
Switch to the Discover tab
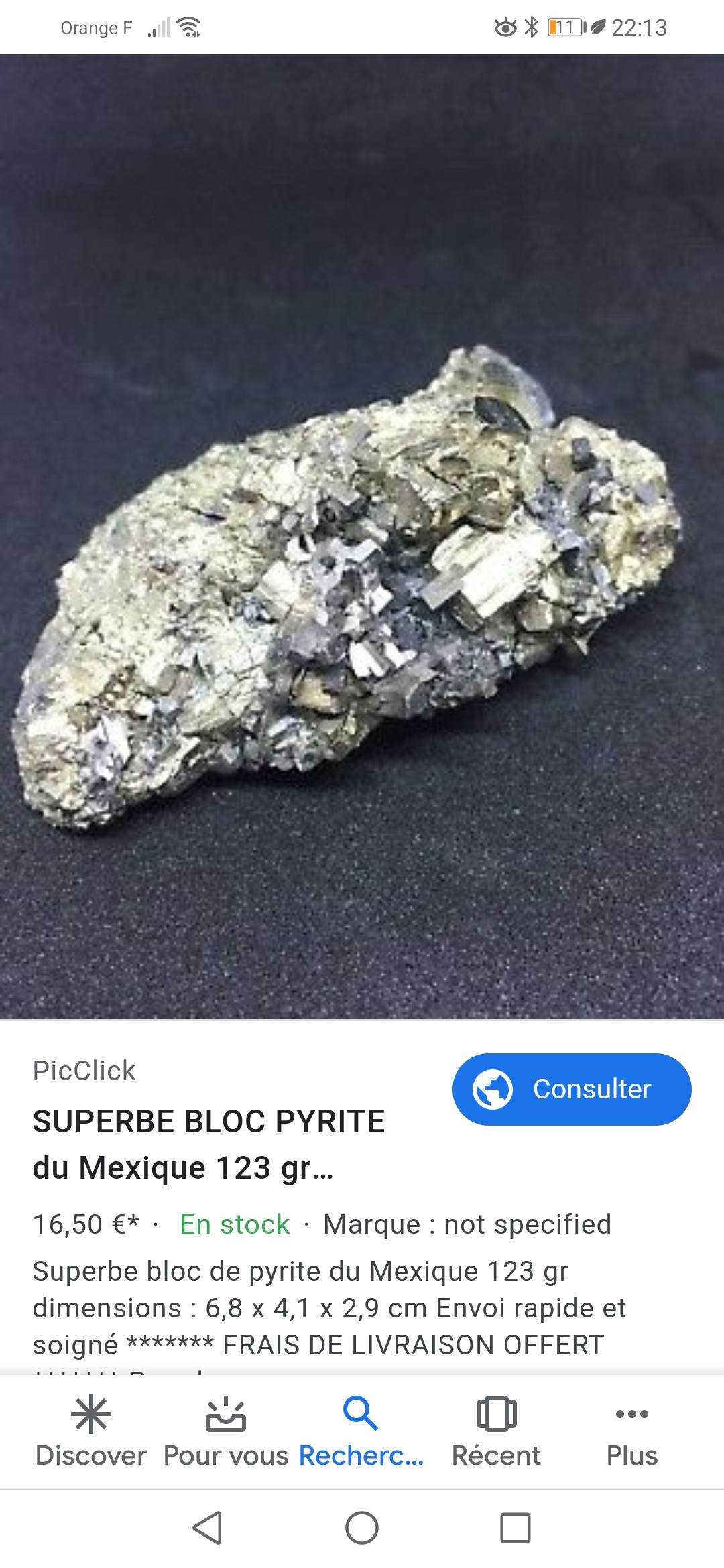tap(91, 1431)
